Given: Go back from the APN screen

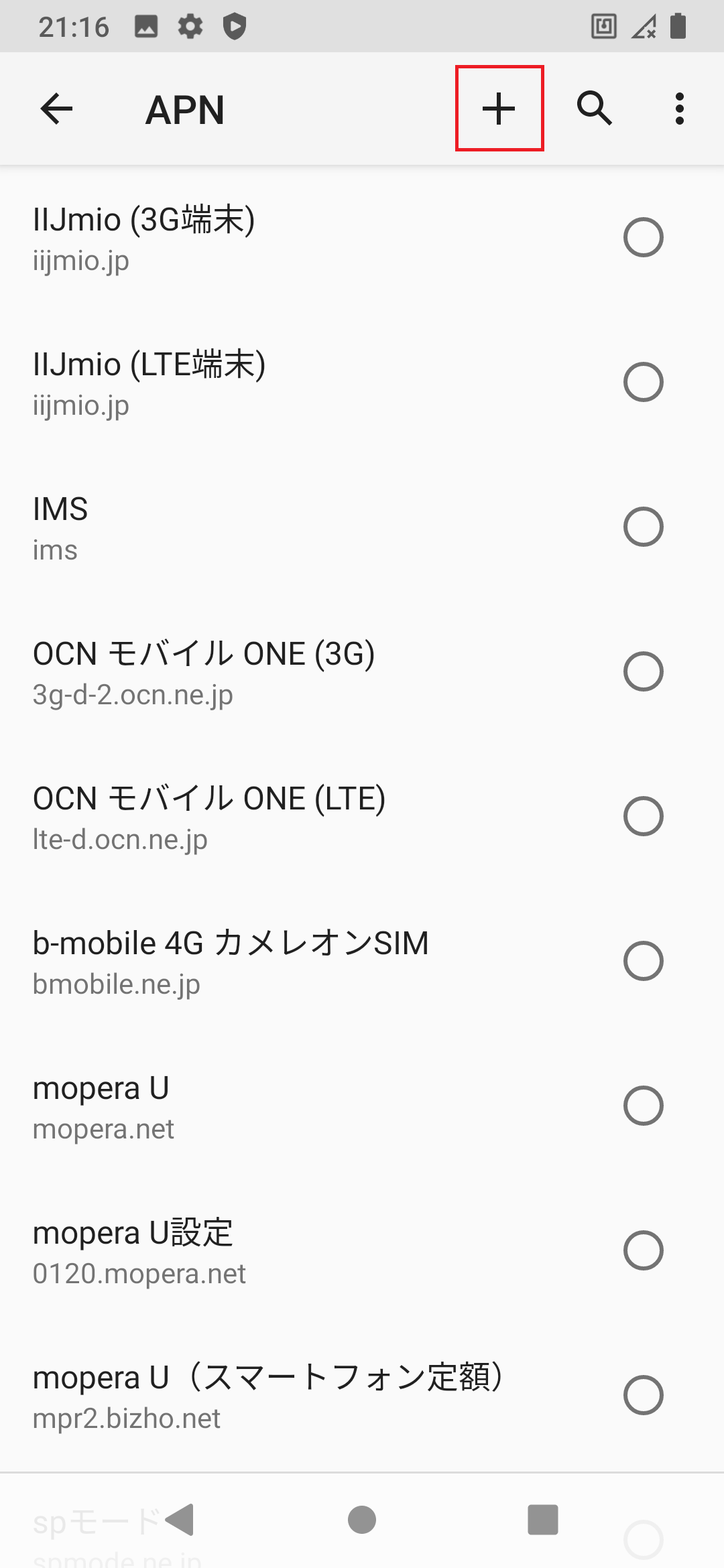Looking at the screenshot, I should (56, 109).
